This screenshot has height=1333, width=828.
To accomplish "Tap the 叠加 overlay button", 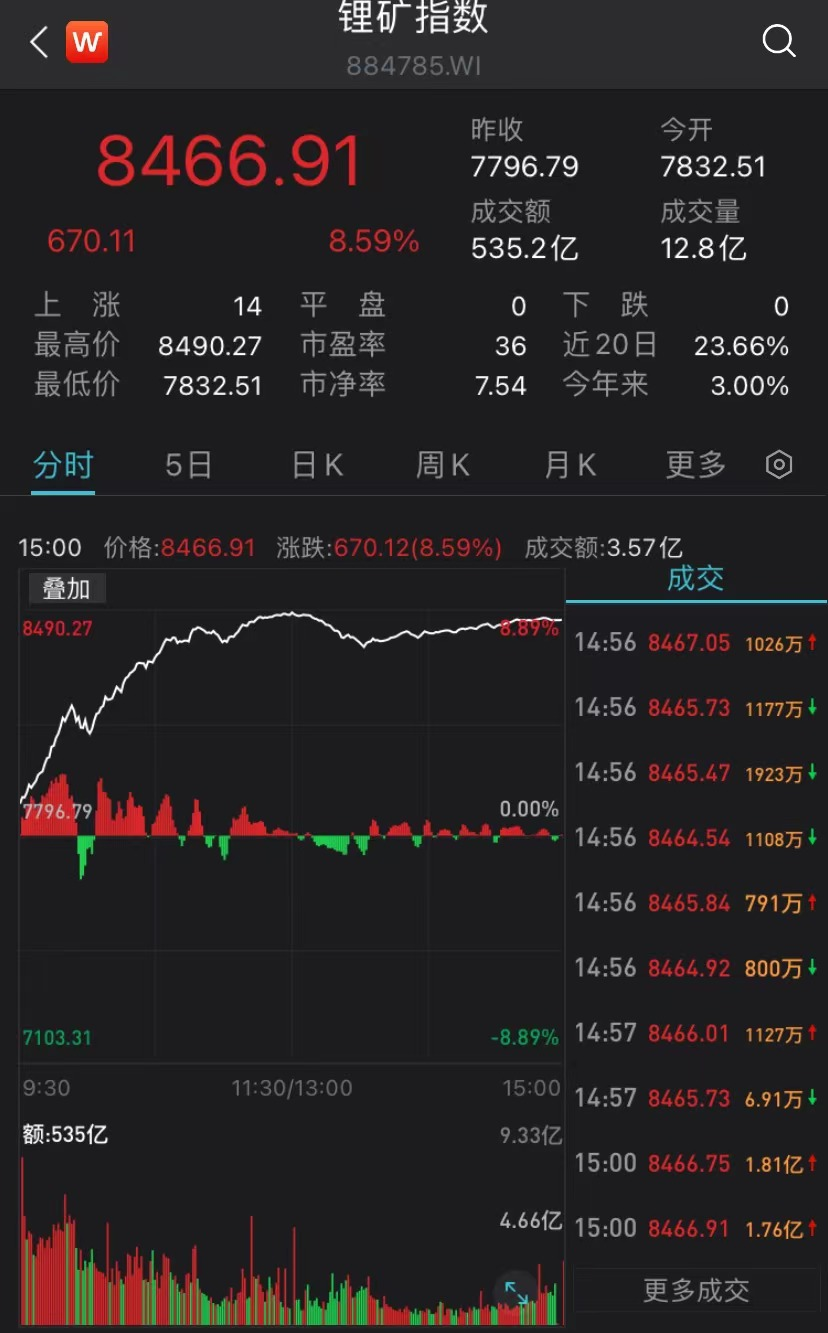I will [x=66, y=589].
